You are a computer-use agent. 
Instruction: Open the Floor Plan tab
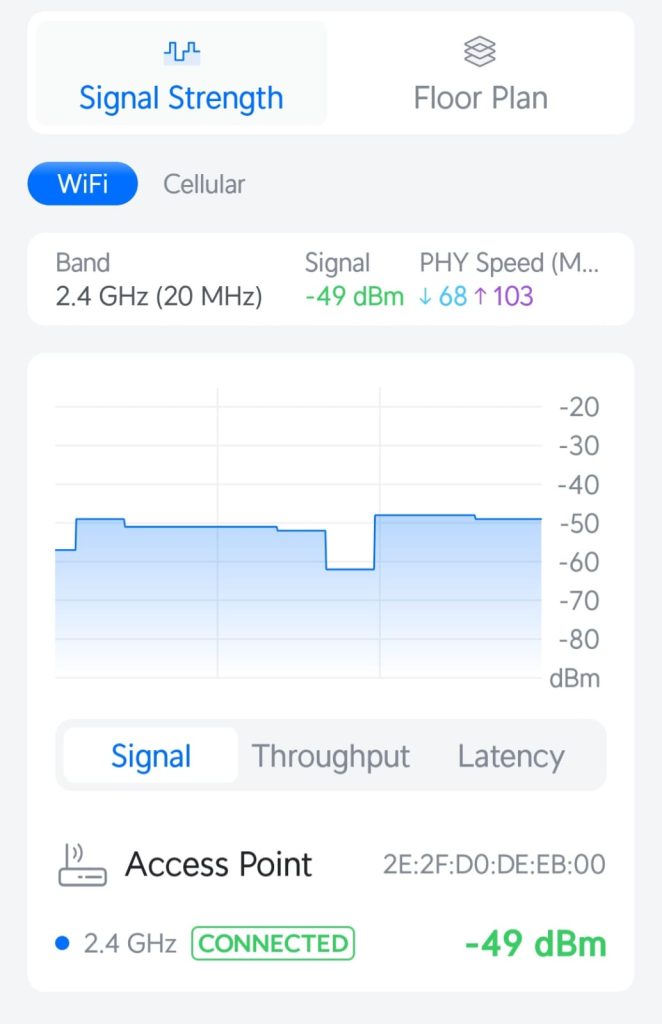point(480,74)
